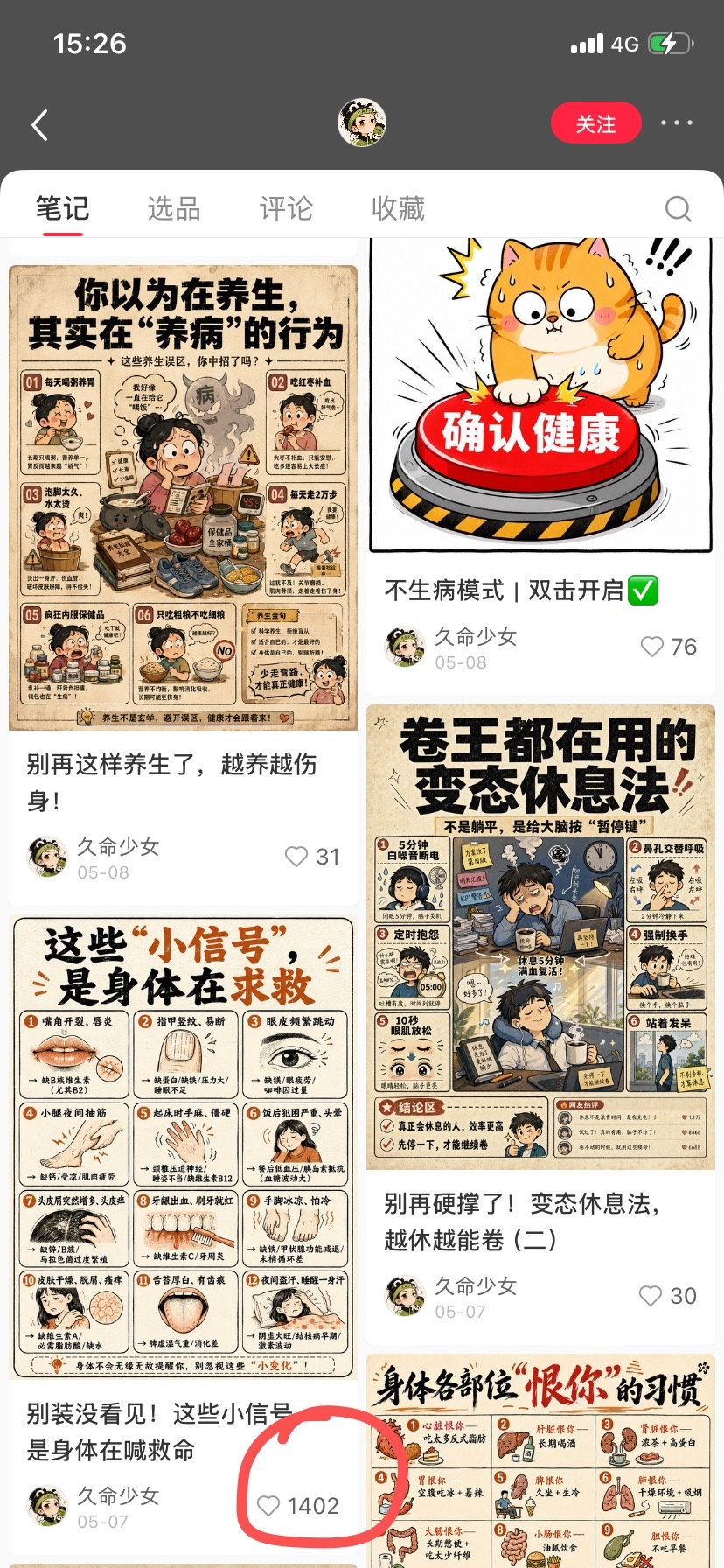Switch to the 选品 tab

[174, 208]
